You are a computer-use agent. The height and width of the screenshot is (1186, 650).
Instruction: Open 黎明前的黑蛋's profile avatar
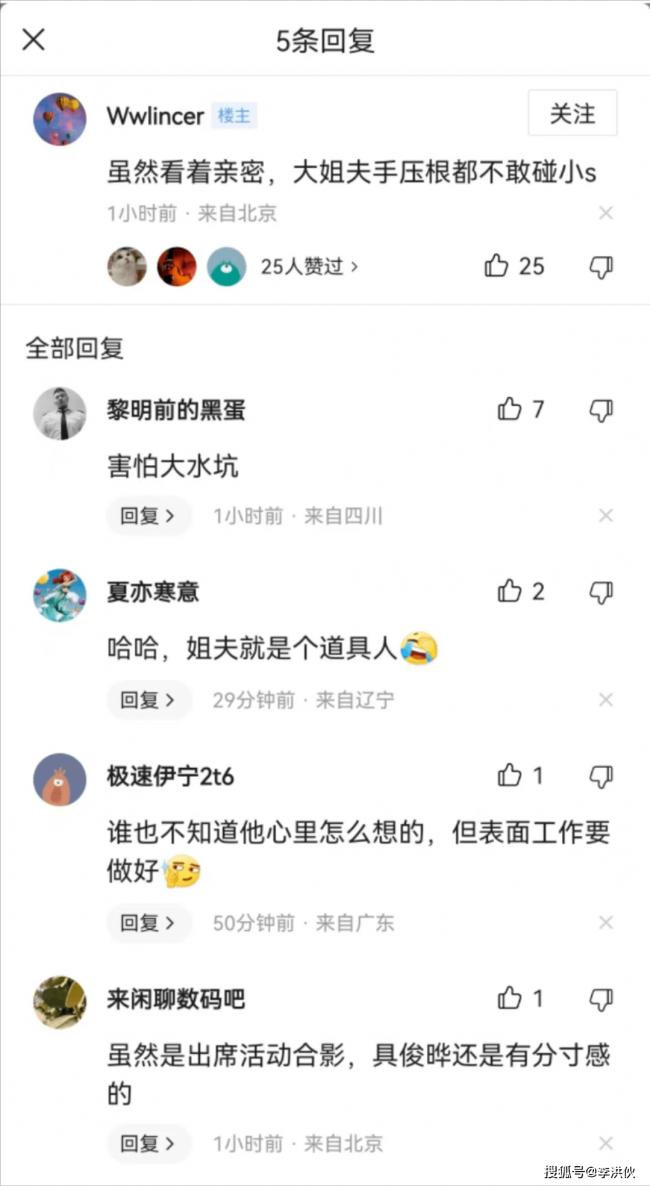click(59, 412)
